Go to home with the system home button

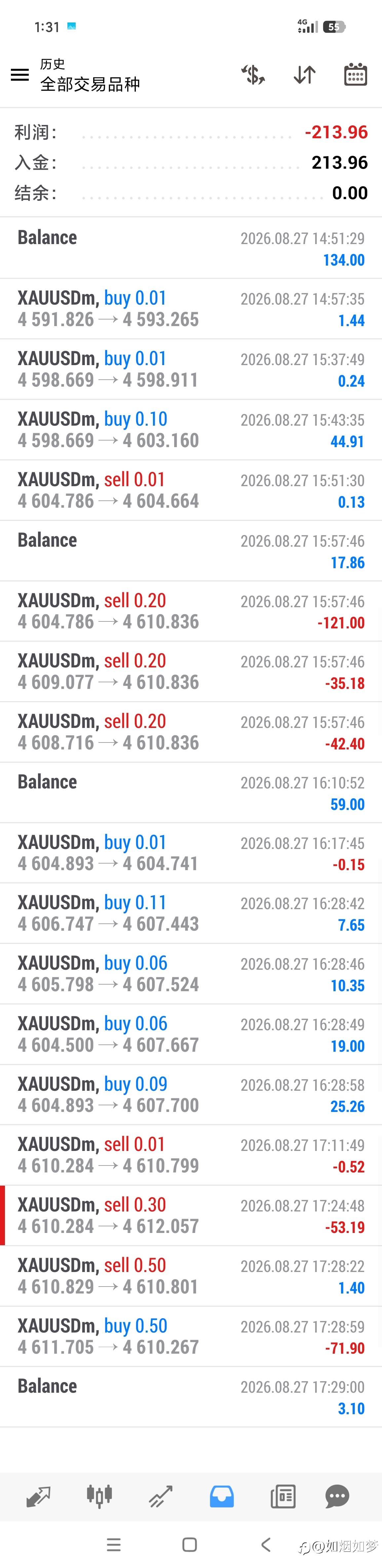pos(190,1544)
